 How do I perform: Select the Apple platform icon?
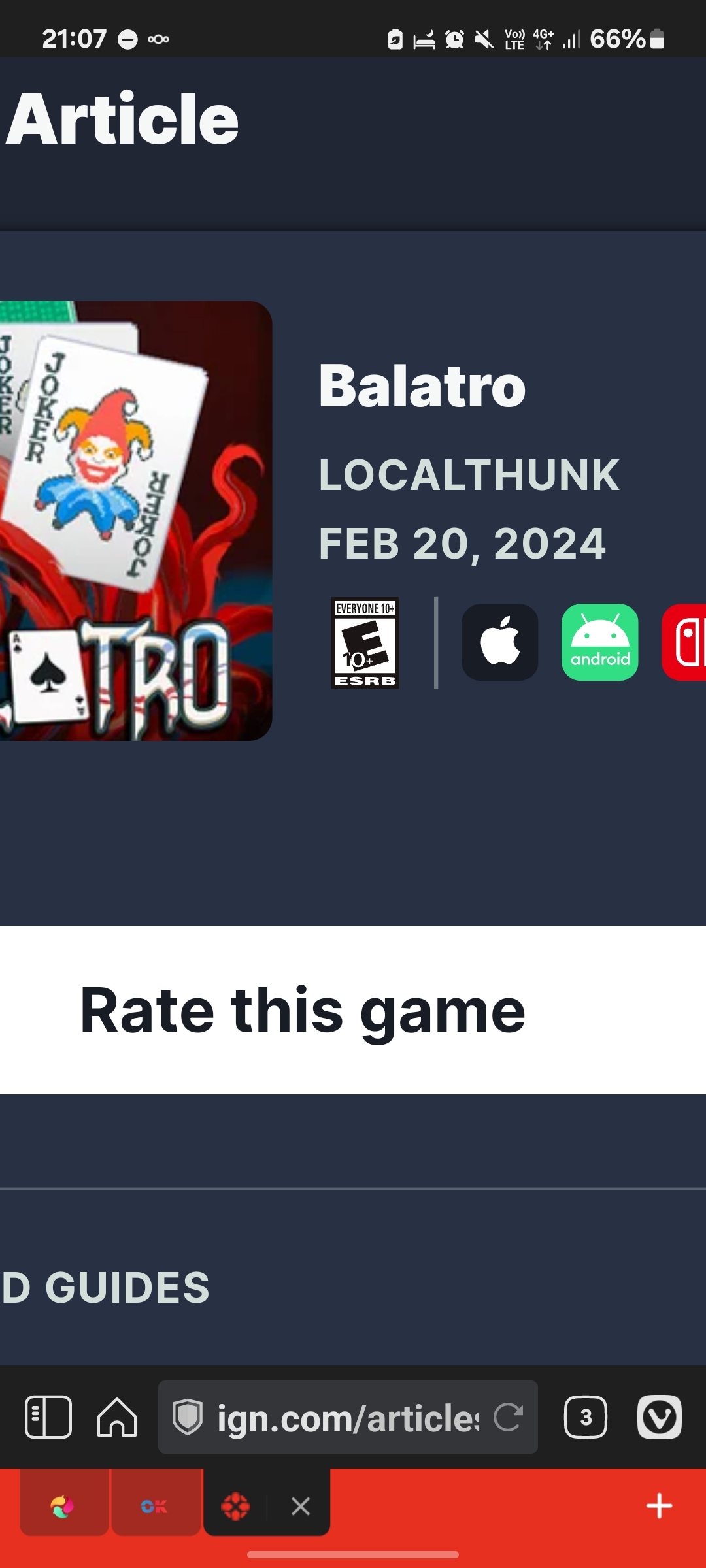(x=500, y=642)
